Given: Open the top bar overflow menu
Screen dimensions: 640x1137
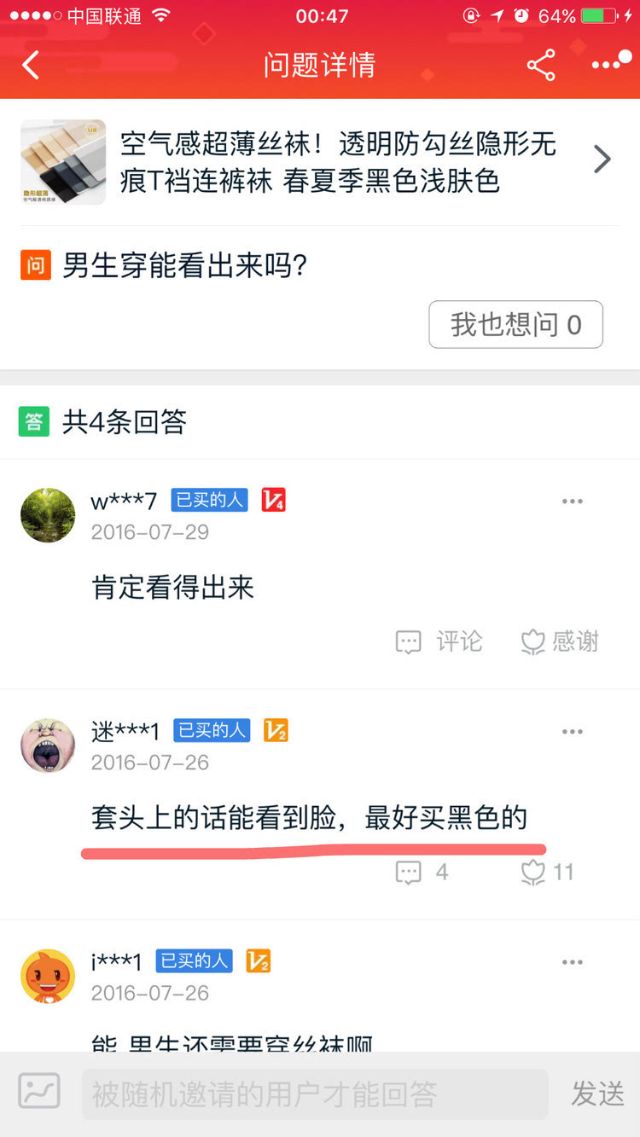Looking at the screenshot, I should (610, 65).
